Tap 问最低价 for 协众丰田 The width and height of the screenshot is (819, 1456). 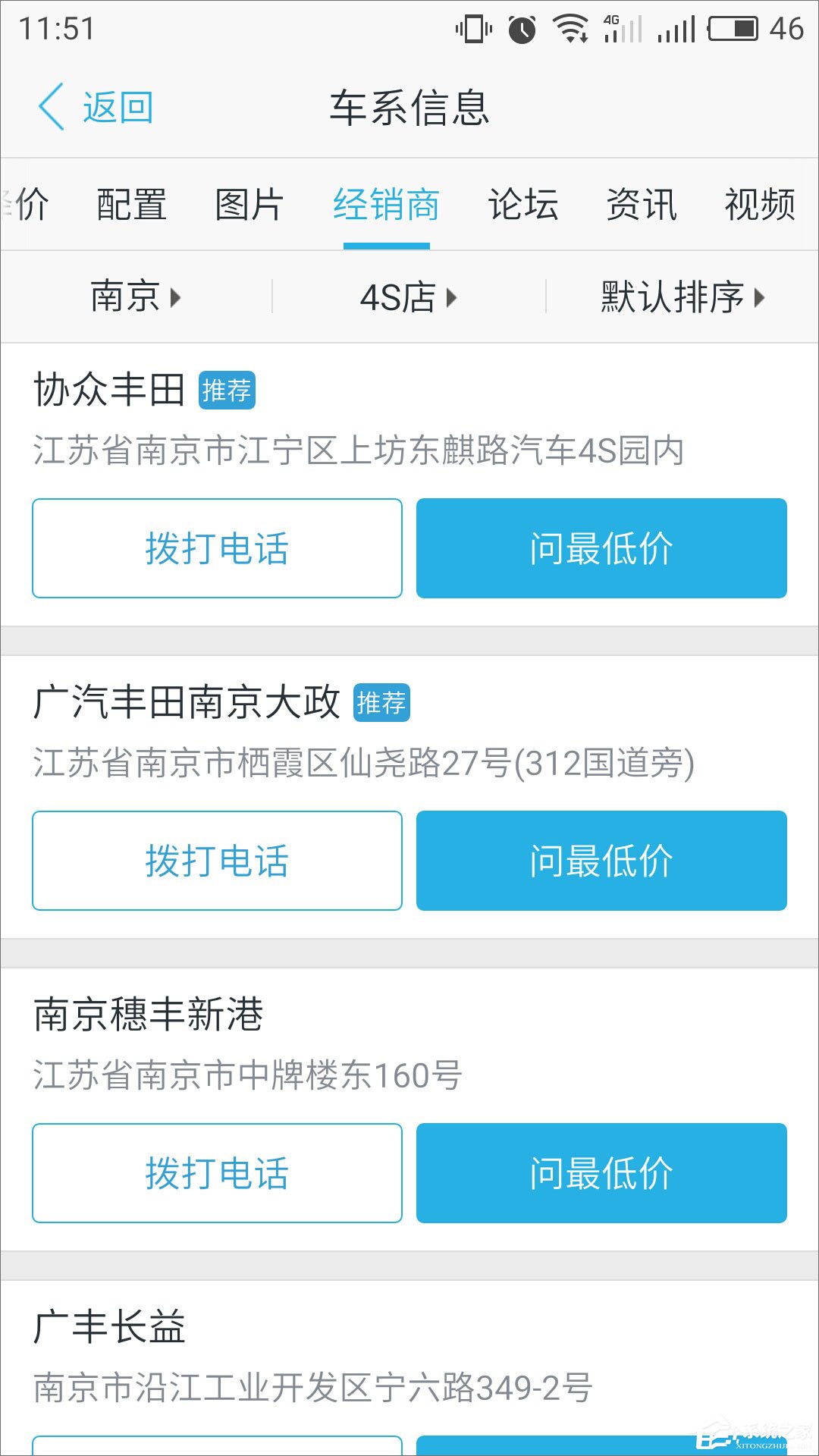[601, 548]
